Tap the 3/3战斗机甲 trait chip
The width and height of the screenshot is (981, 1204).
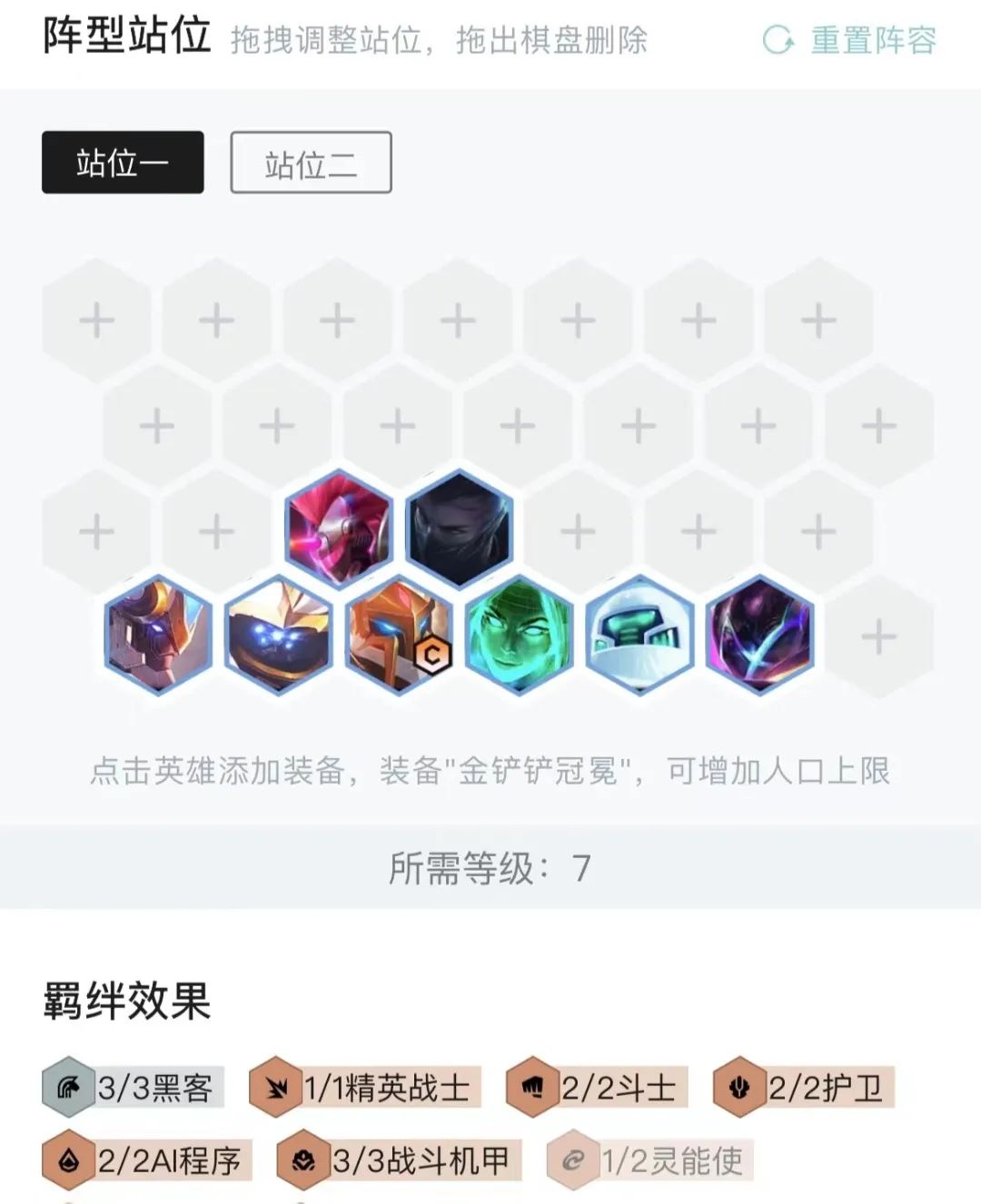pyautogui.click(x=400, y=1160)
